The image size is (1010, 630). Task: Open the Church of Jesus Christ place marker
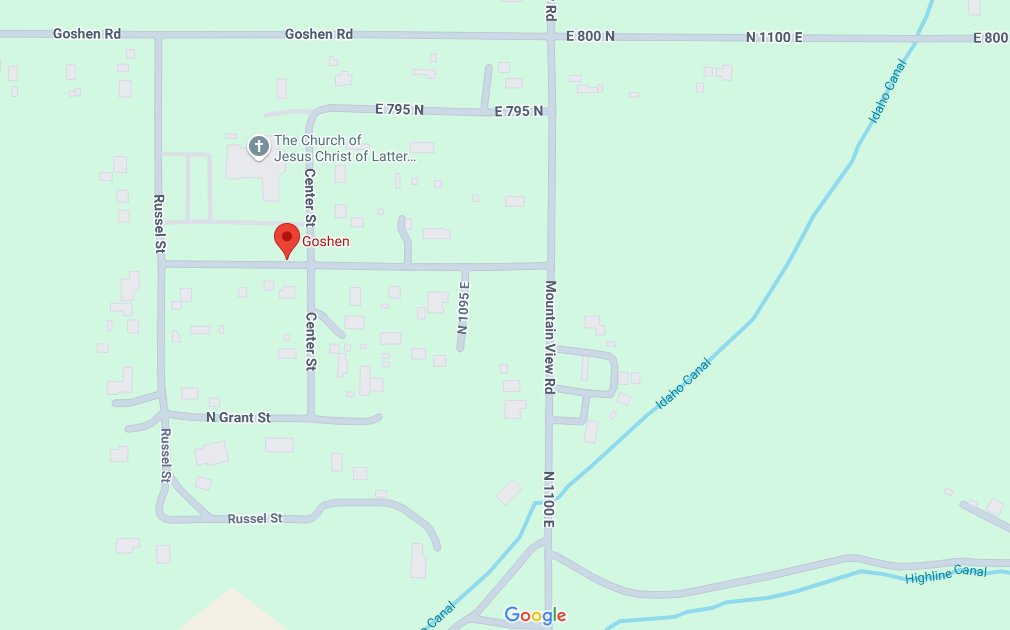(258, 147)
